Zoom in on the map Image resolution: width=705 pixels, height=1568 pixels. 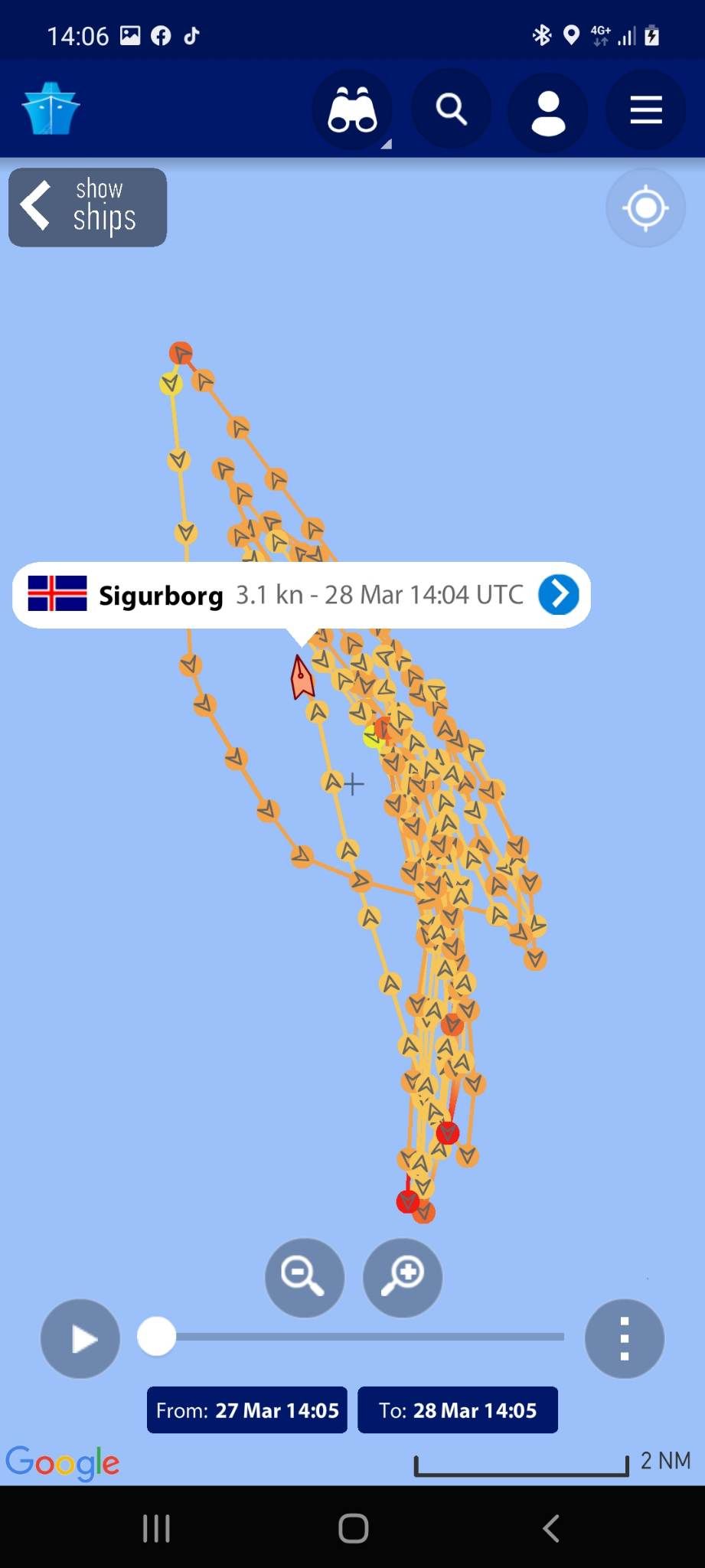point(403,1277)
